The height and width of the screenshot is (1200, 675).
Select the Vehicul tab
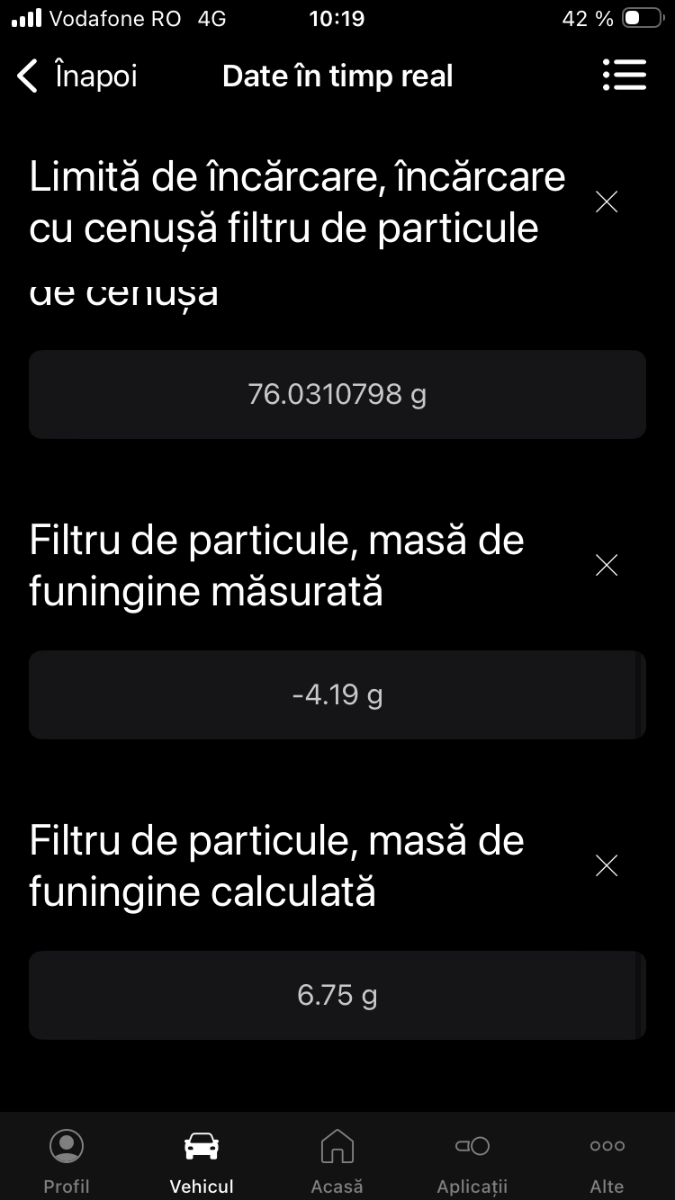(x=202, y=1160)
